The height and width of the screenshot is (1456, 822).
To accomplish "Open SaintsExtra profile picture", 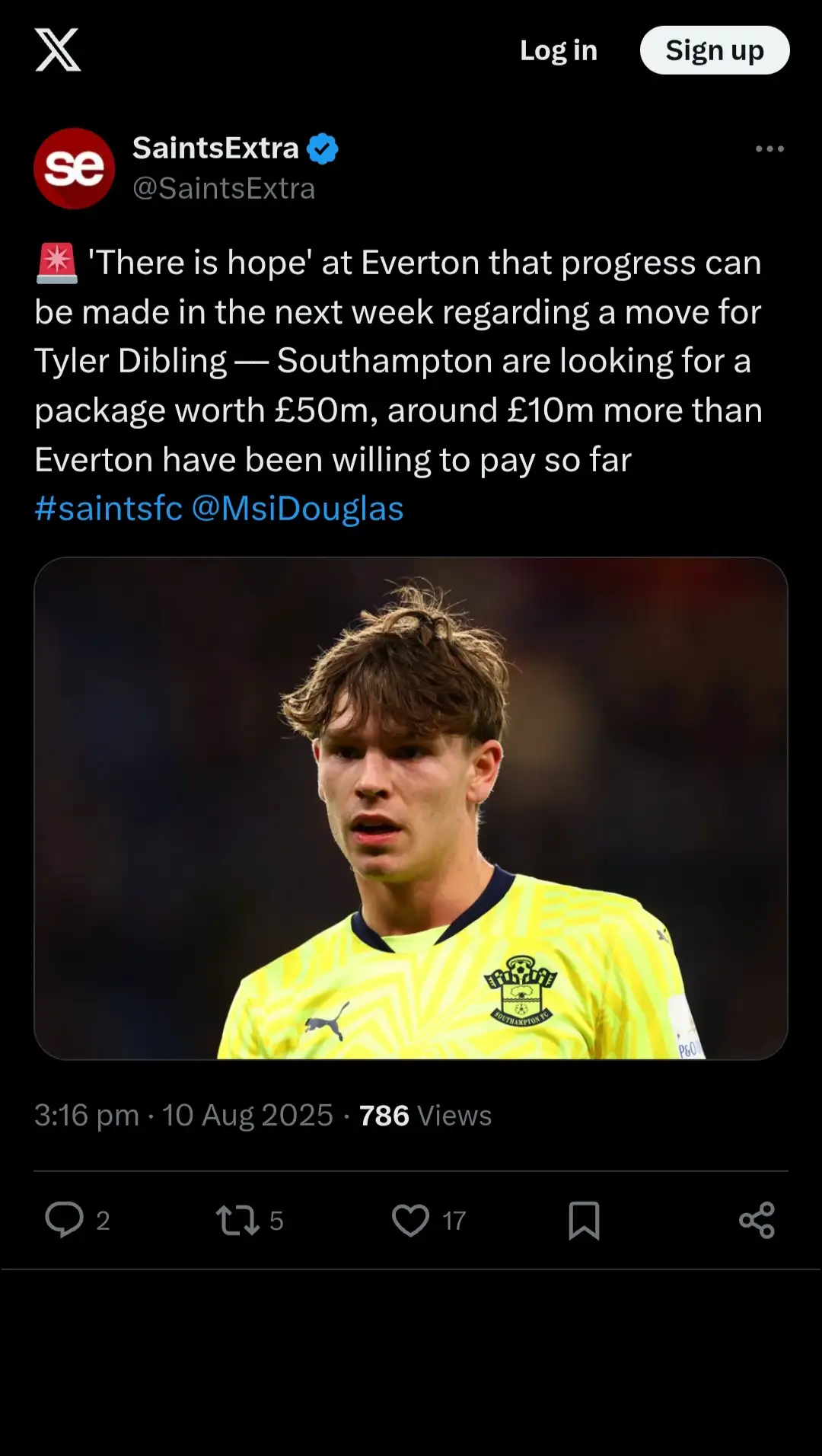I will 75,168.
